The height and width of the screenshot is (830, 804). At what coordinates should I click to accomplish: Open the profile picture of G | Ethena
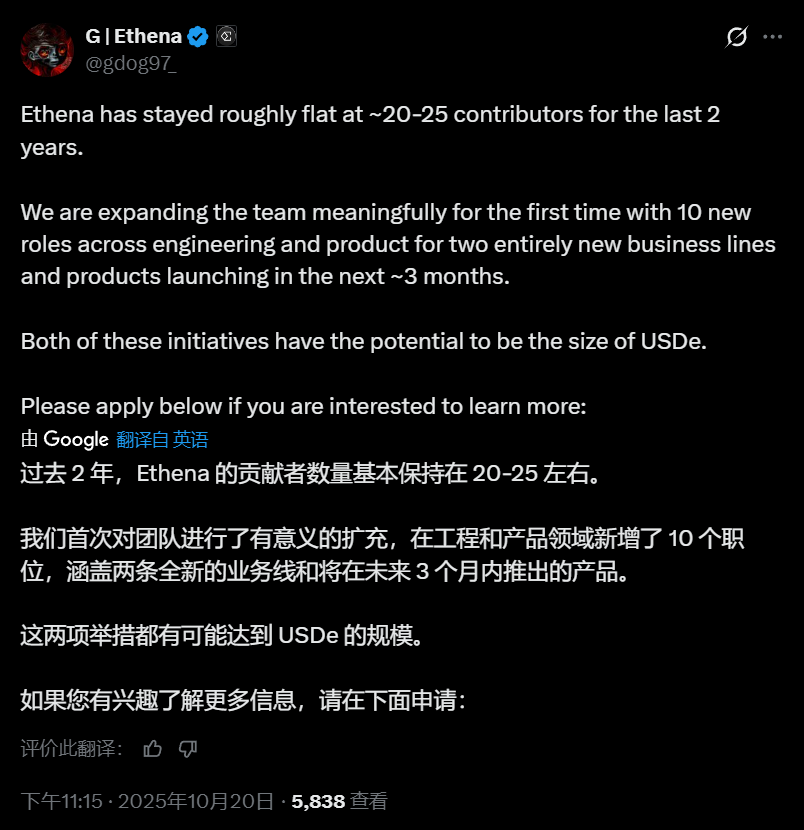(47, 49)
